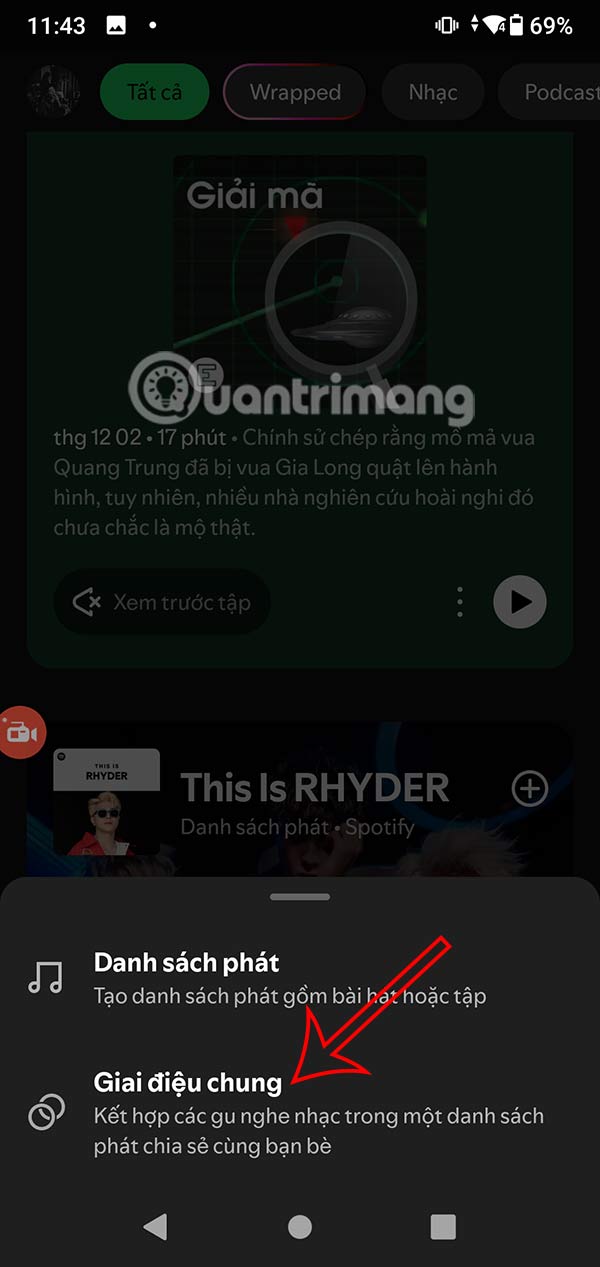Play the Giải mã episode

pos(520,602)
